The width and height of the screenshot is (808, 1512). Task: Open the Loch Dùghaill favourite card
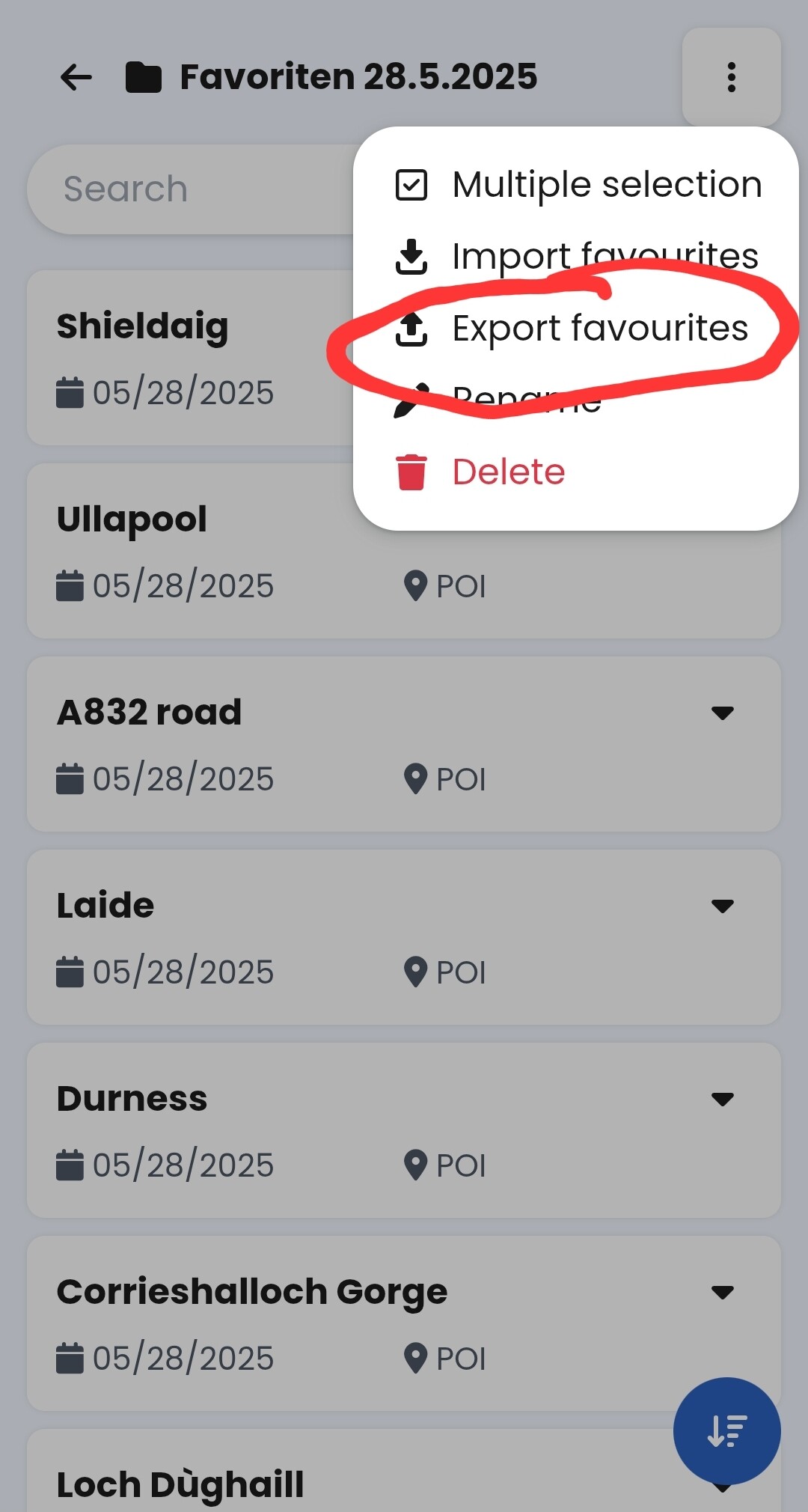point(404,1471)
